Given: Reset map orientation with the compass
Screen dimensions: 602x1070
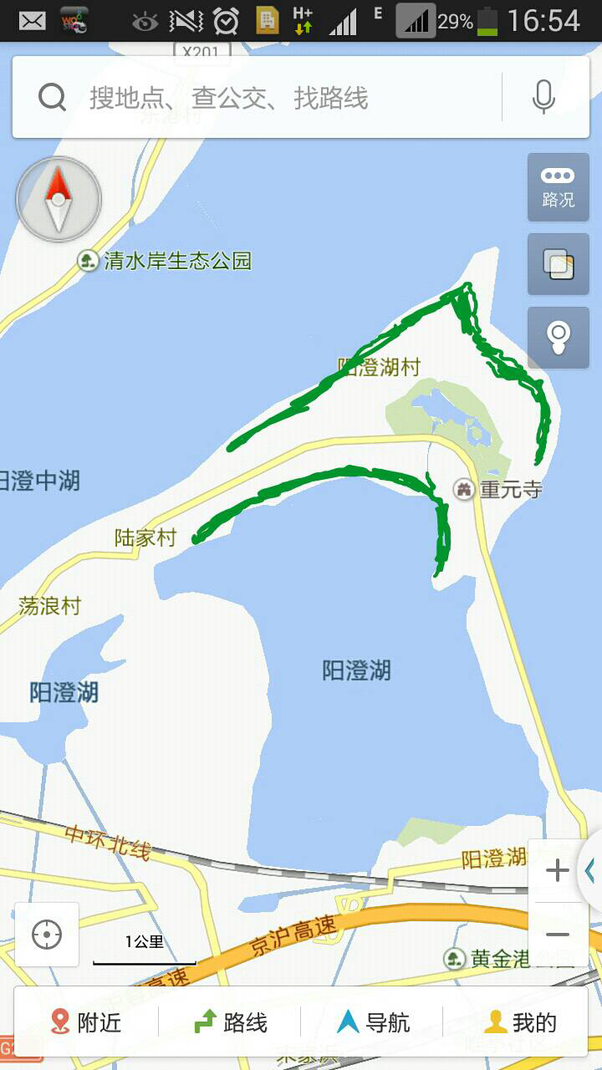Looking at the screenshot, I should click(58, 199).
